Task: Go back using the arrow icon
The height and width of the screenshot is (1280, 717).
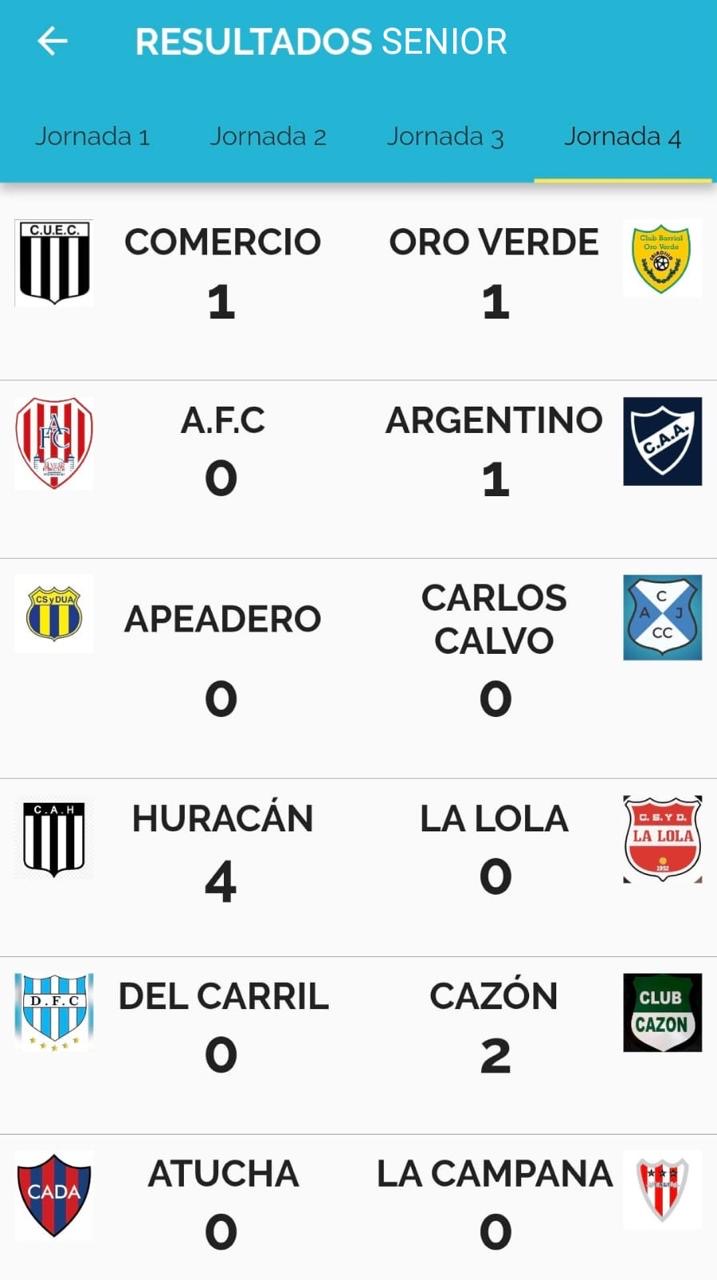Action: (x=52, y=41)
